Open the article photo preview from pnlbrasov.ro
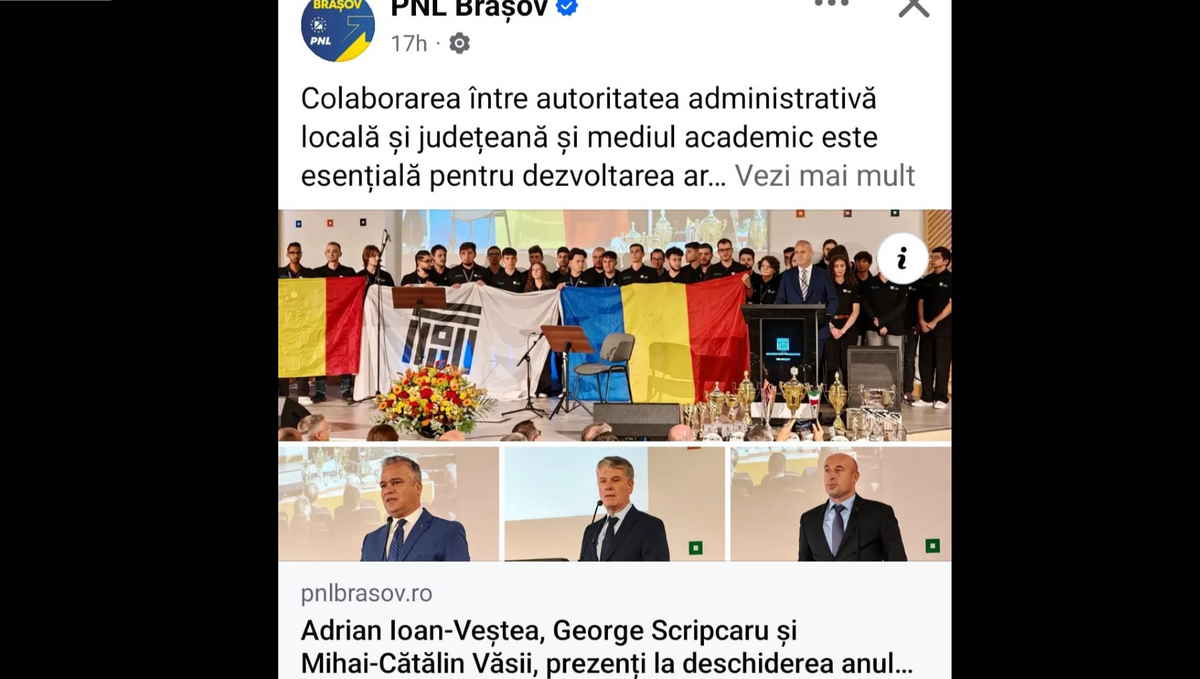 [x=614, y=385]
